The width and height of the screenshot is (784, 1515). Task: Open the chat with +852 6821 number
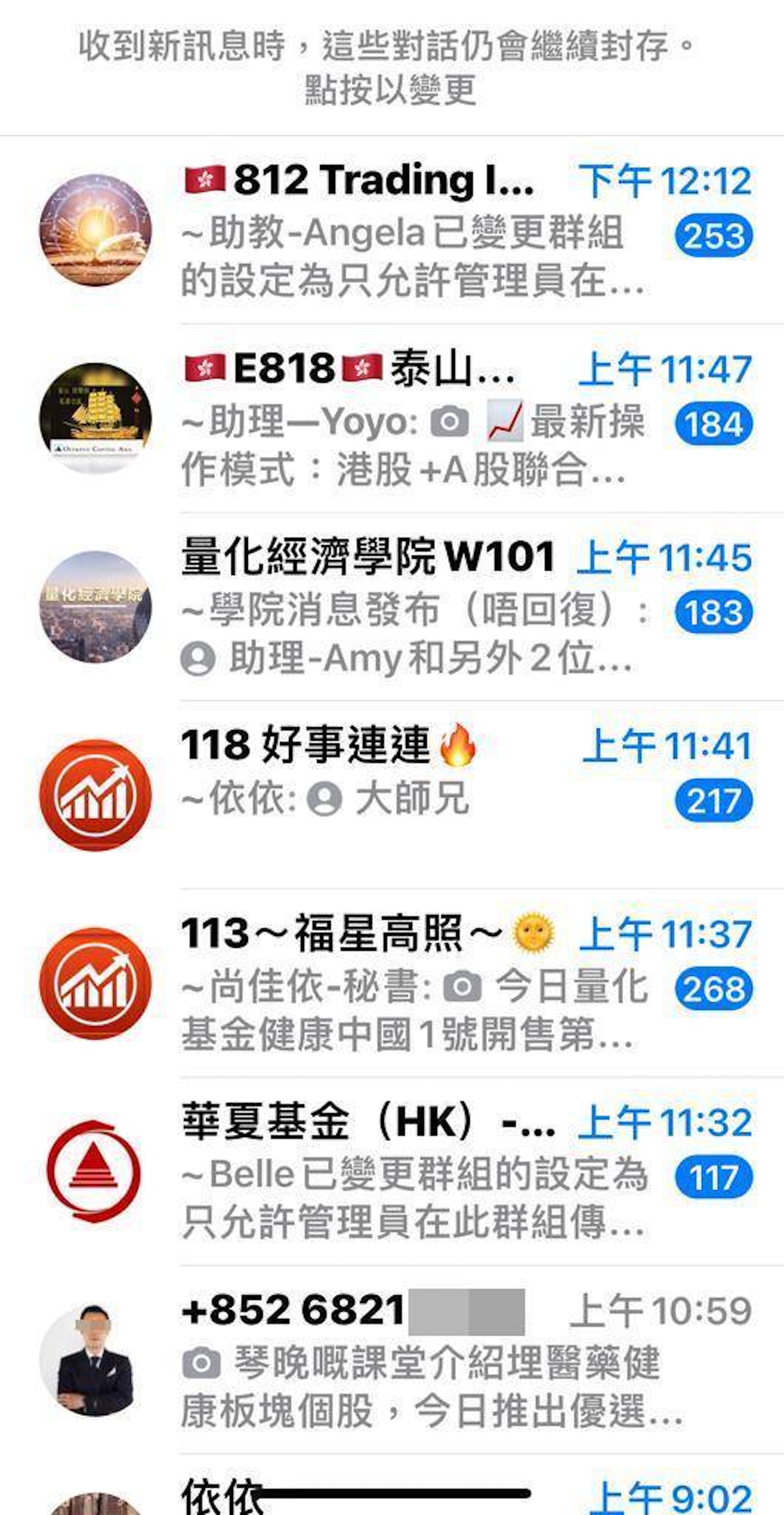[412, 1360]
